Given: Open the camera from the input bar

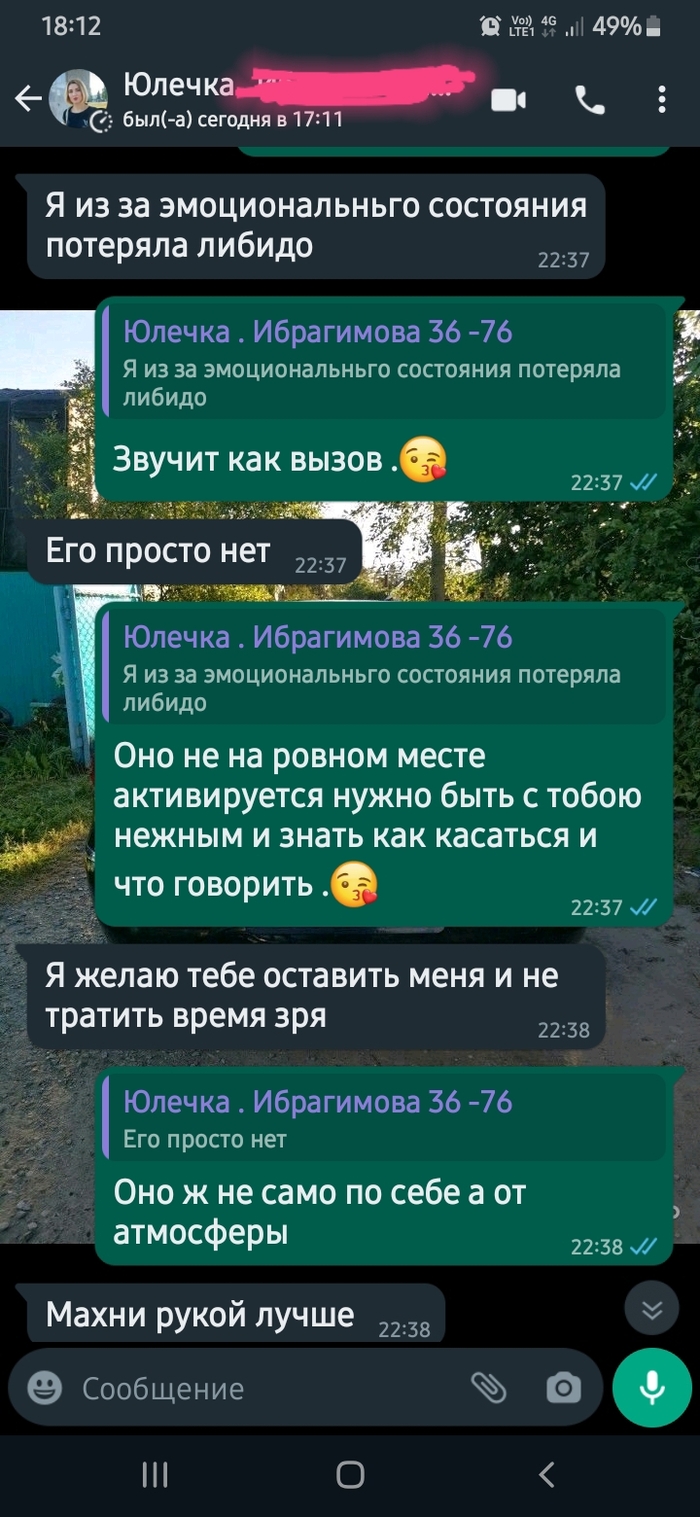Looking at the screenshot, I should click(x=563, y=1388).
